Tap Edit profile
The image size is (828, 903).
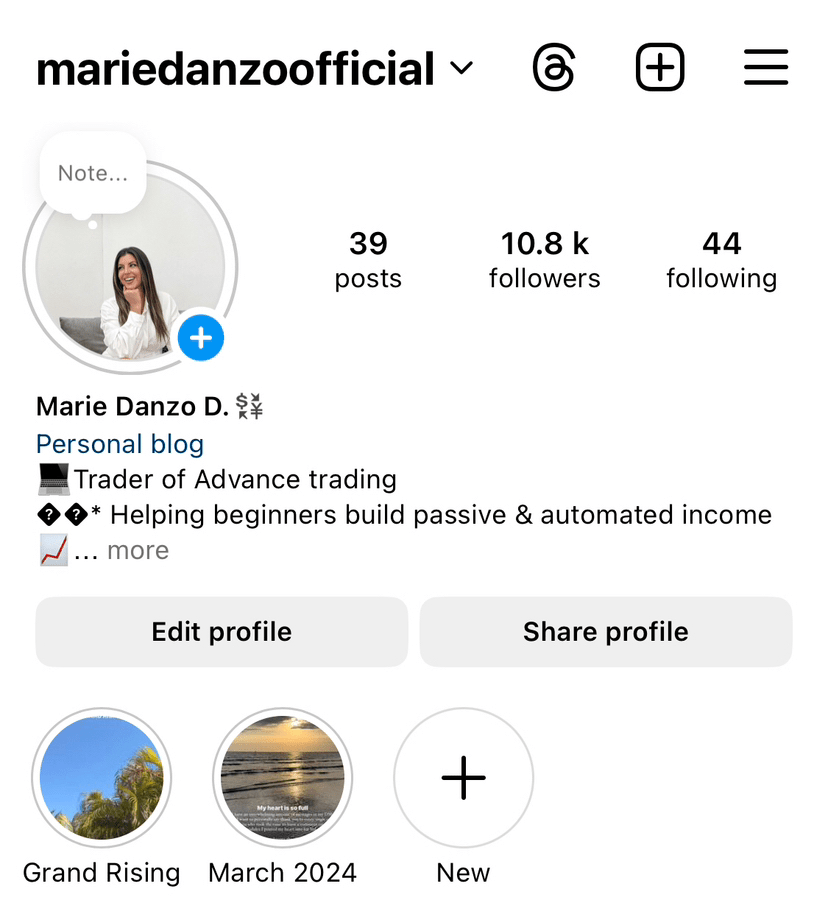222,632
